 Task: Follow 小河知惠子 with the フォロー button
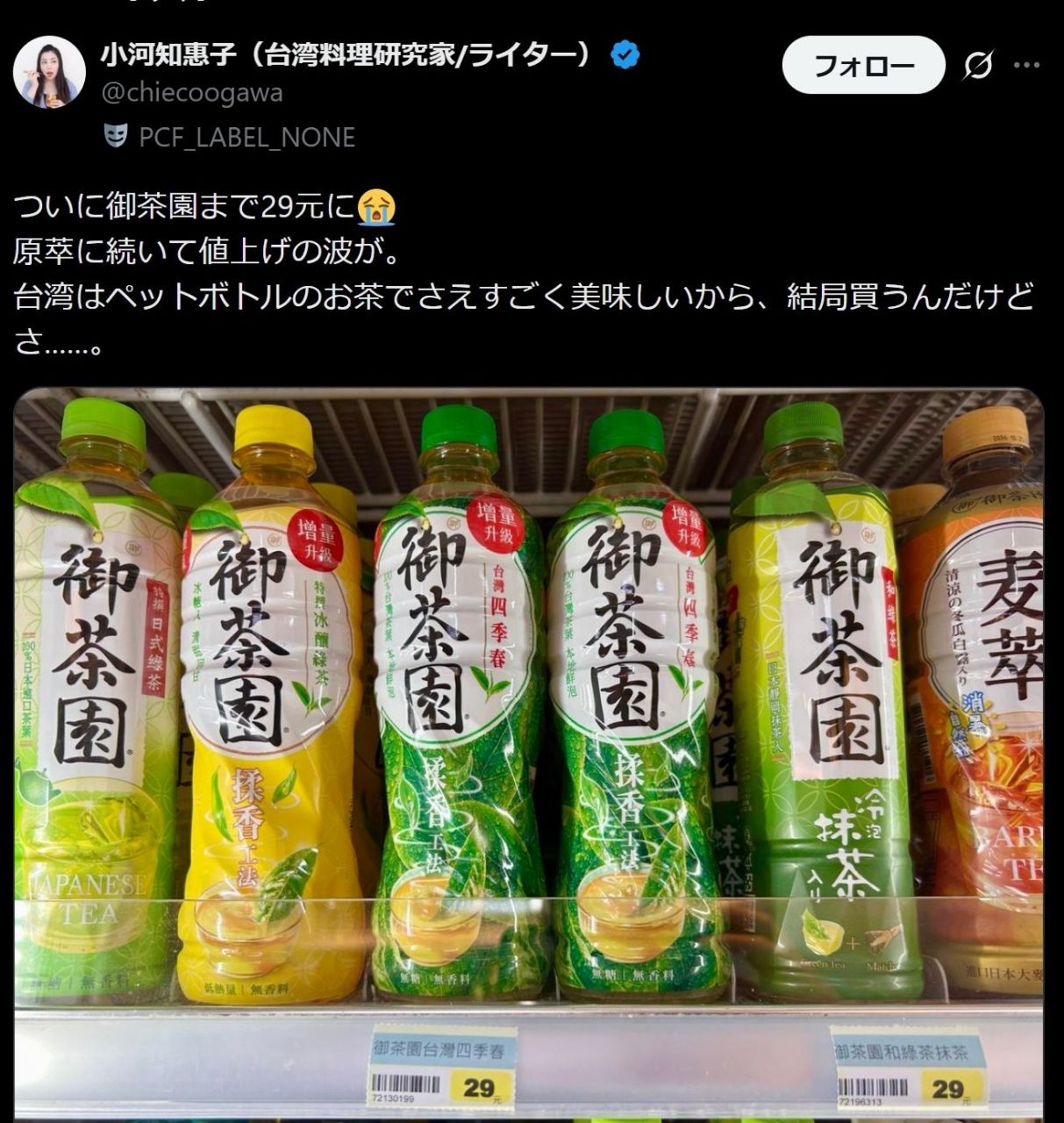[x=863, y=65]
